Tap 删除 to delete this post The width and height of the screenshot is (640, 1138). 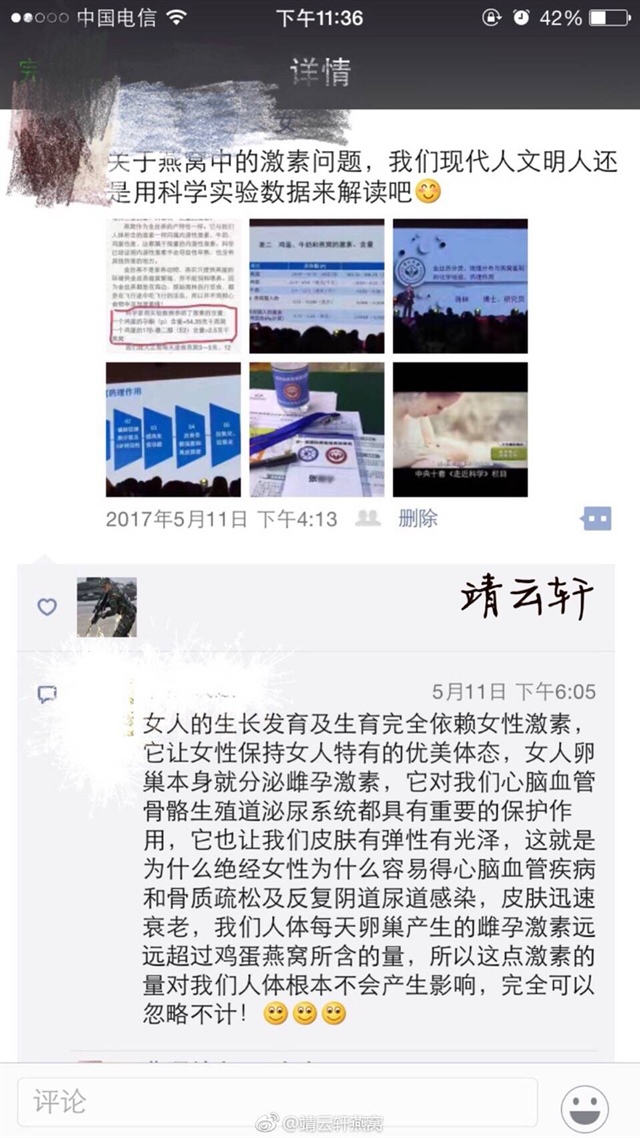417,519
